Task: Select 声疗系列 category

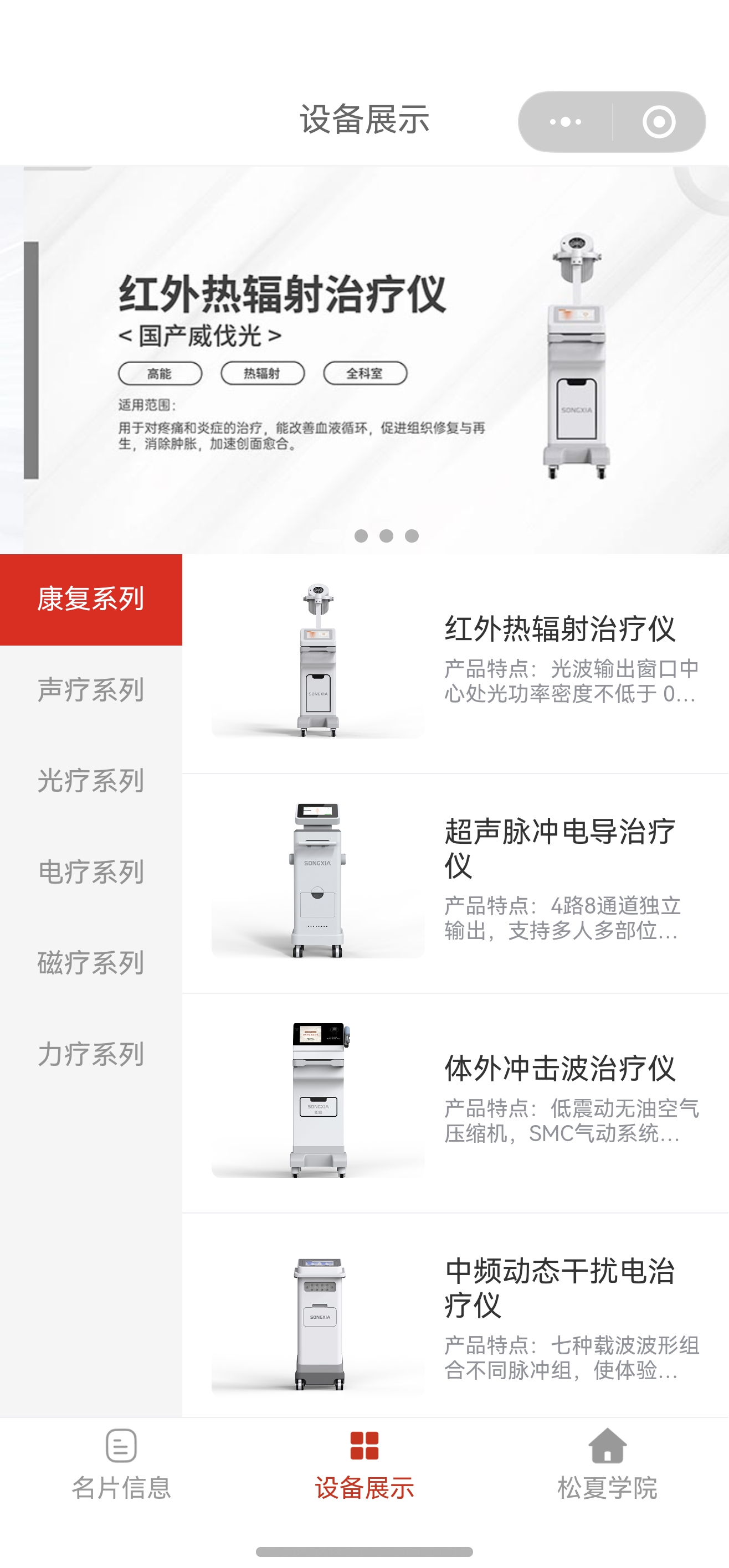Action: tap(91, 690)
